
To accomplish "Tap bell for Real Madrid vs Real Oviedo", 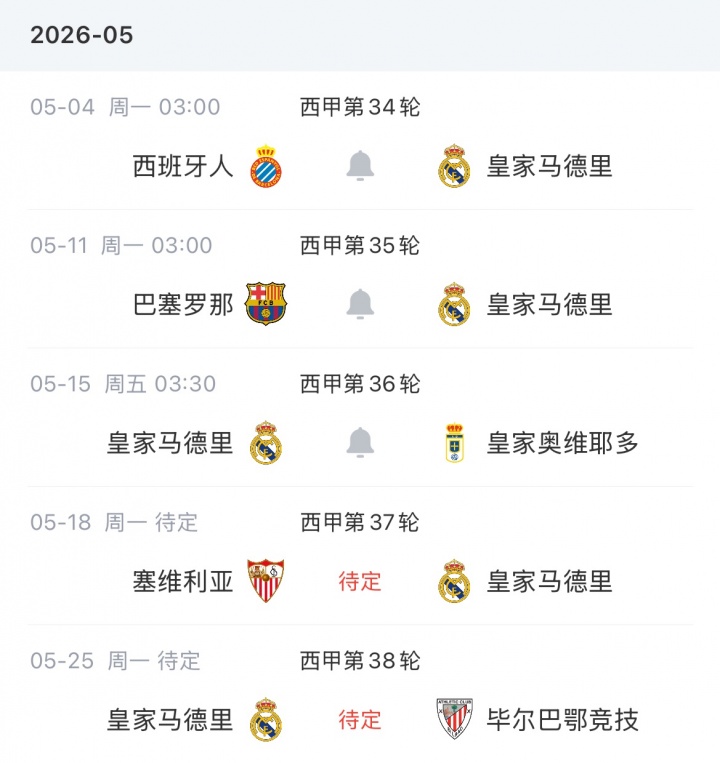I will pos(360,442).
